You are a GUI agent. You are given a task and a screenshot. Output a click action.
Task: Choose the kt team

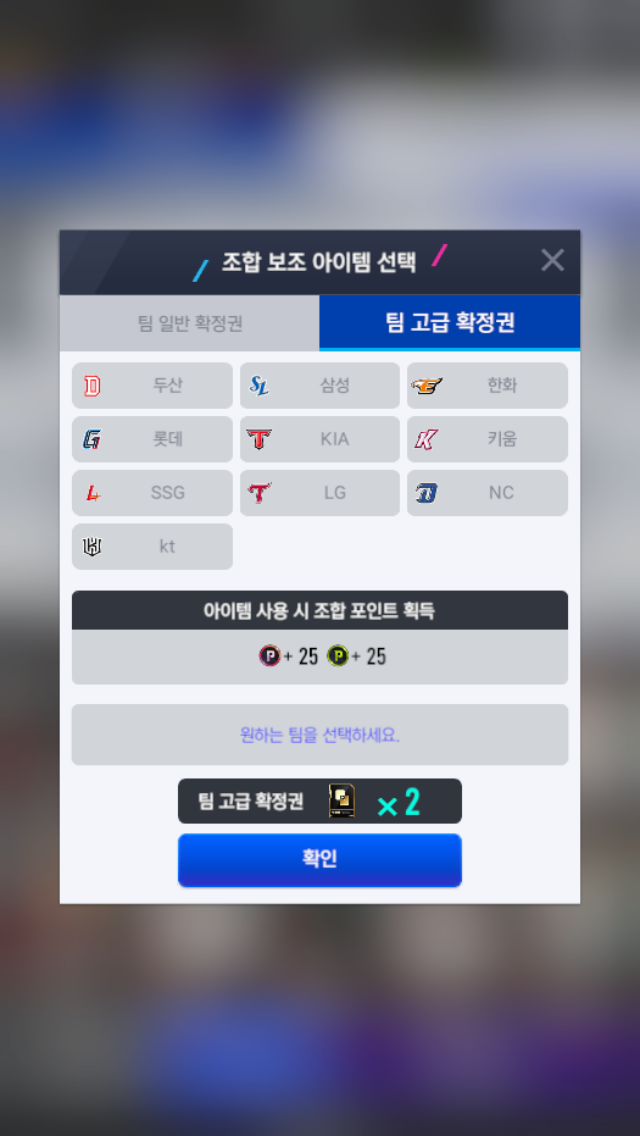pyautogui.click(x=152, y=546)
